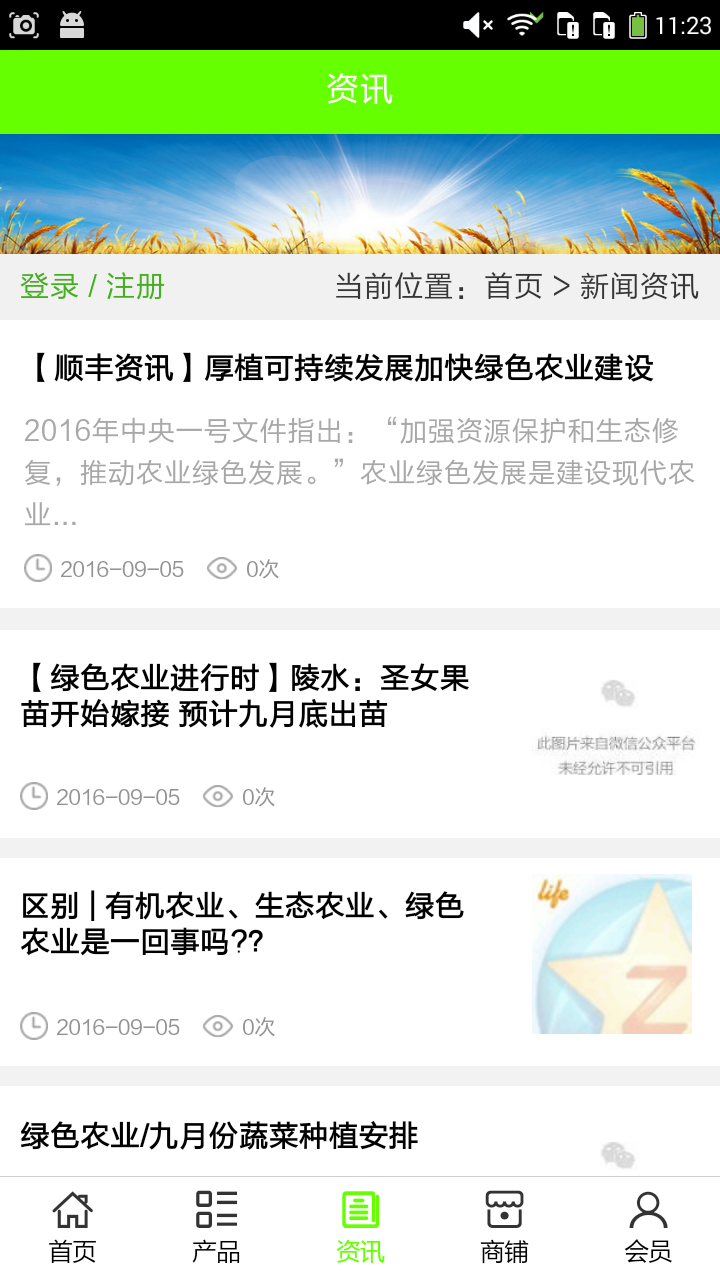Viewport: 720px width, 1280px height.
Task: Open article about 陵水圣女果苗开始嫁接
Action: coord(246,696)
